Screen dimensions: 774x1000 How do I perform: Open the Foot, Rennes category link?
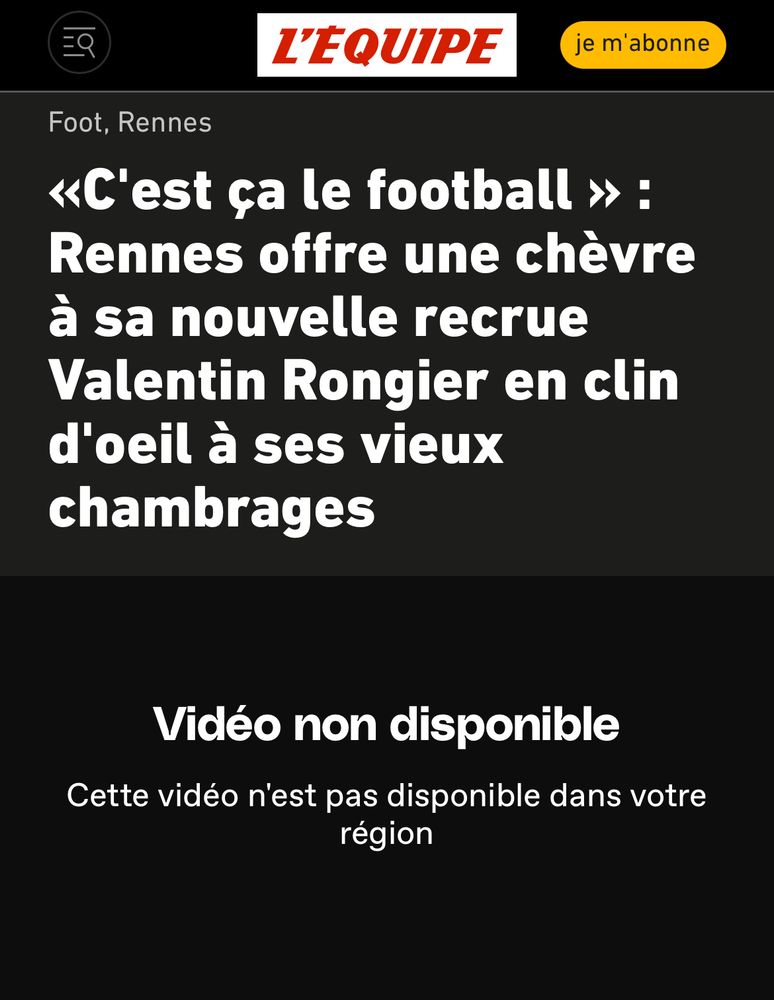(130, 123)
